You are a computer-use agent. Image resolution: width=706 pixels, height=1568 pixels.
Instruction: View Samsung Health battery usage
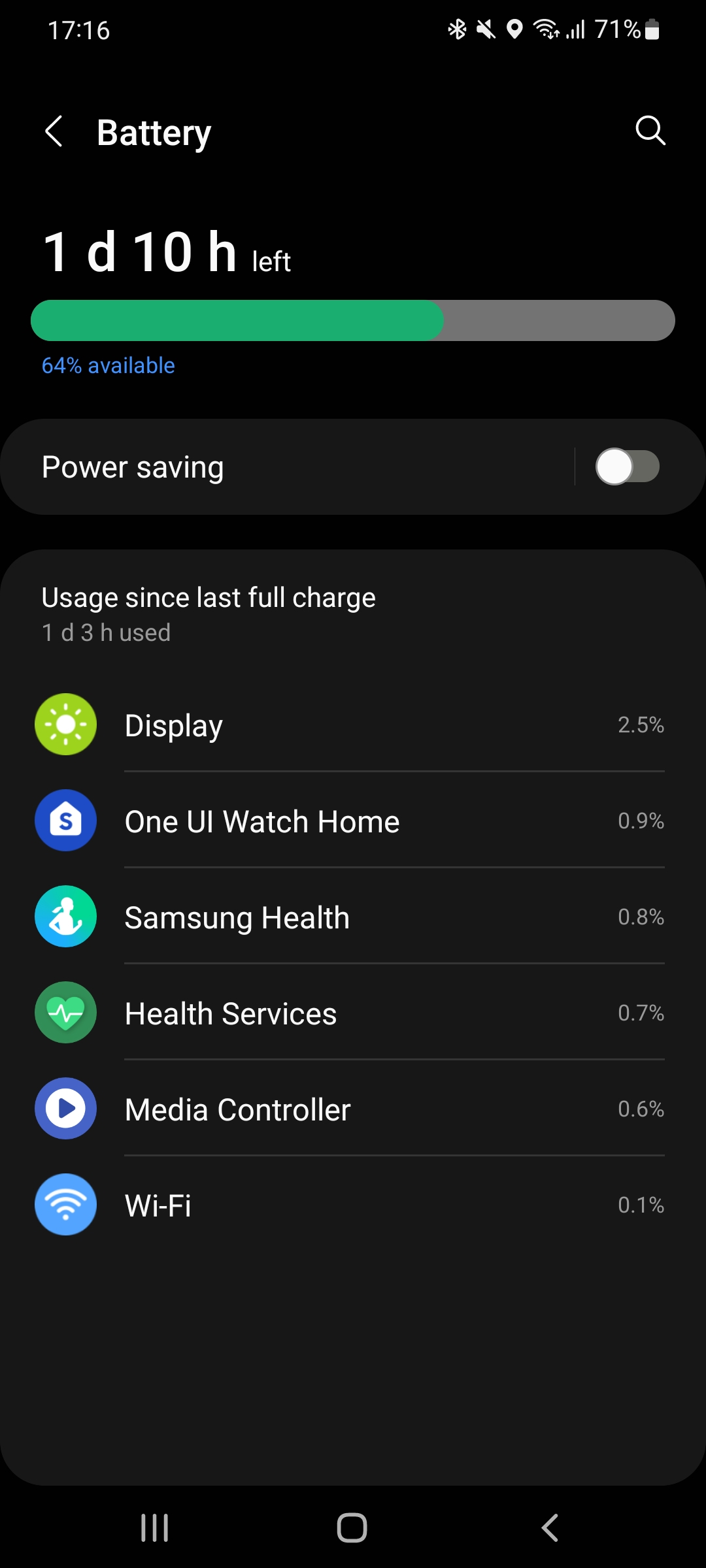coord(353,917)
